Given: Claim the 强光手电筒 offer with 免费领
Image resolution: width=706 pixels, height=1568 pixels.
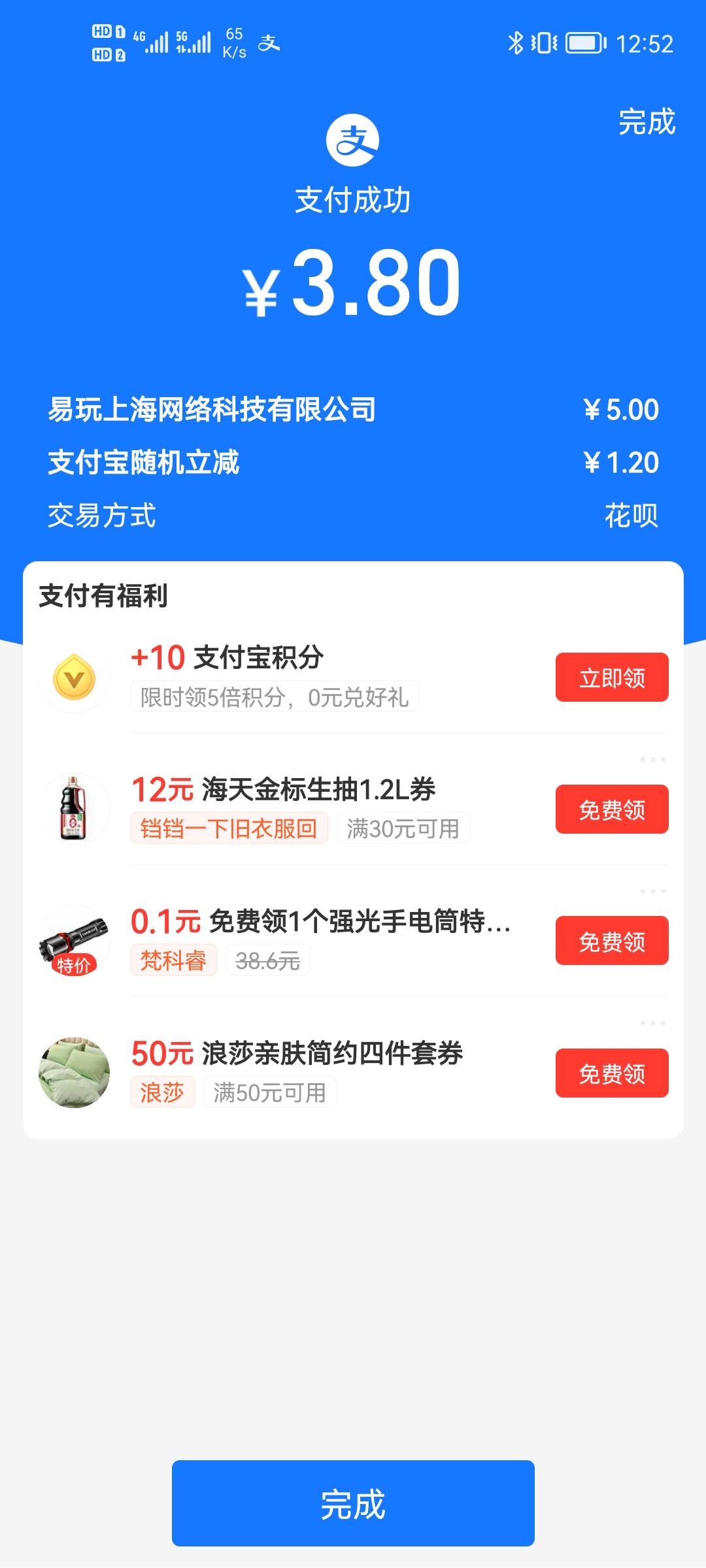Looking at the screenshot, I should 612,941.
